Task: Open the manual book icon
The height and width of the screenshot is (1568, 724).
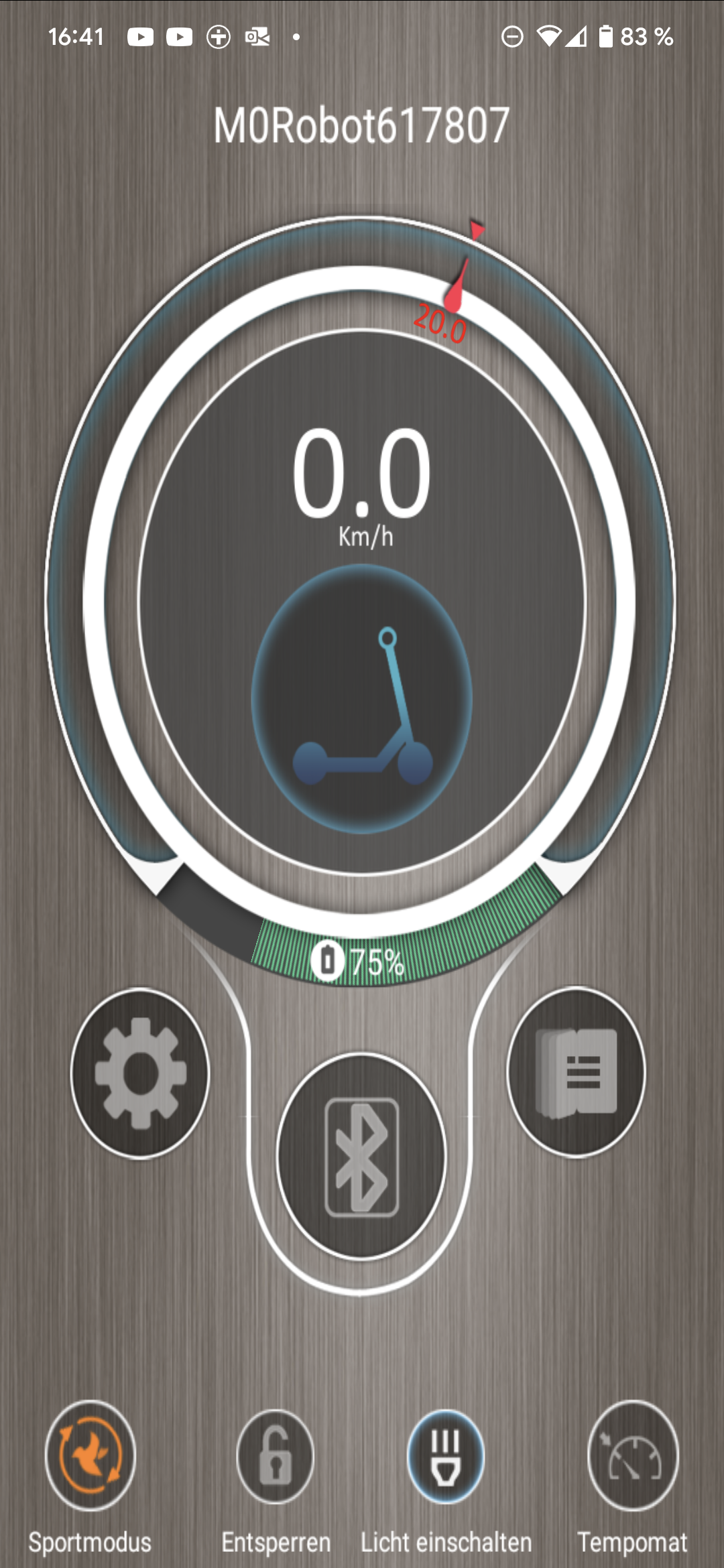Action: point(577,1072)
